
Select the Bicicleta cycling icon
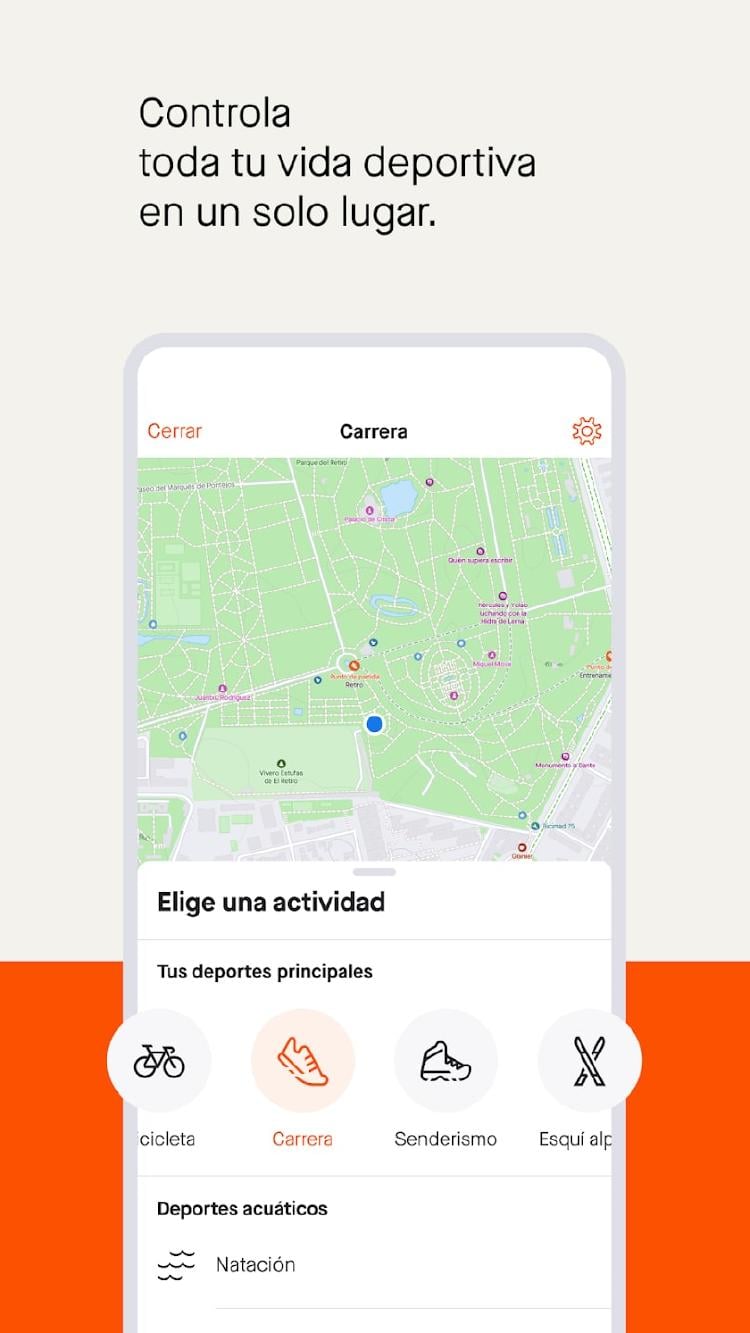(x=159, y=1060)
